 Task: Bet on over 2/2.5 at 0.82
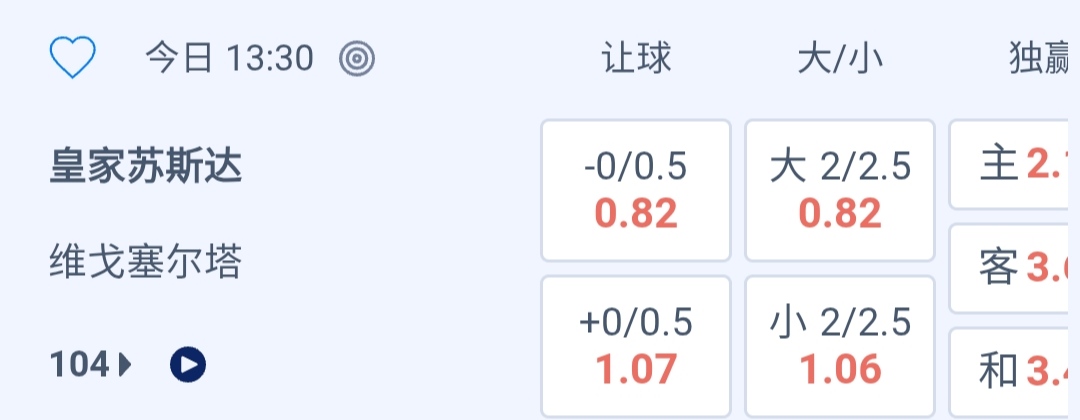click(840, 190)
